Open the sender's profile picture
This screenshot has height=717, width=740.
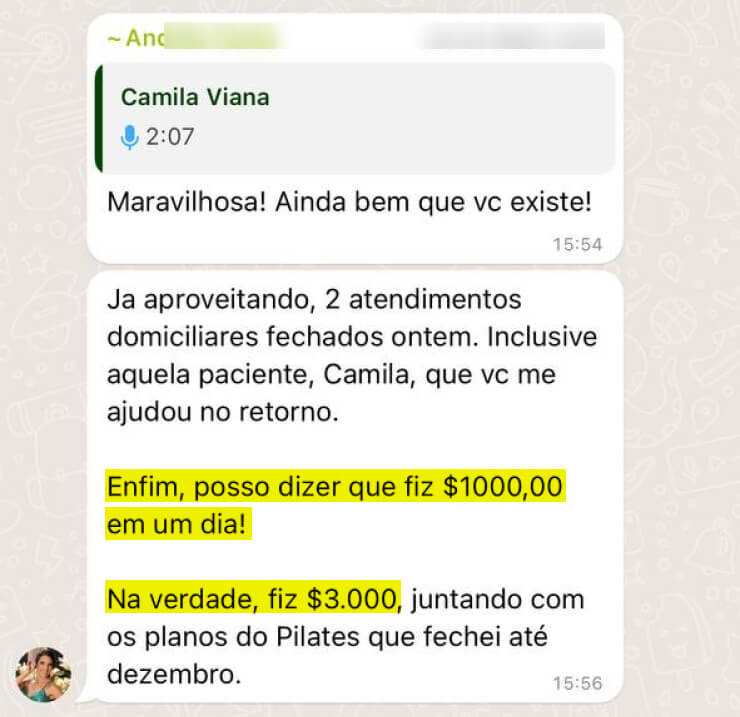click(x=44, y=673)
